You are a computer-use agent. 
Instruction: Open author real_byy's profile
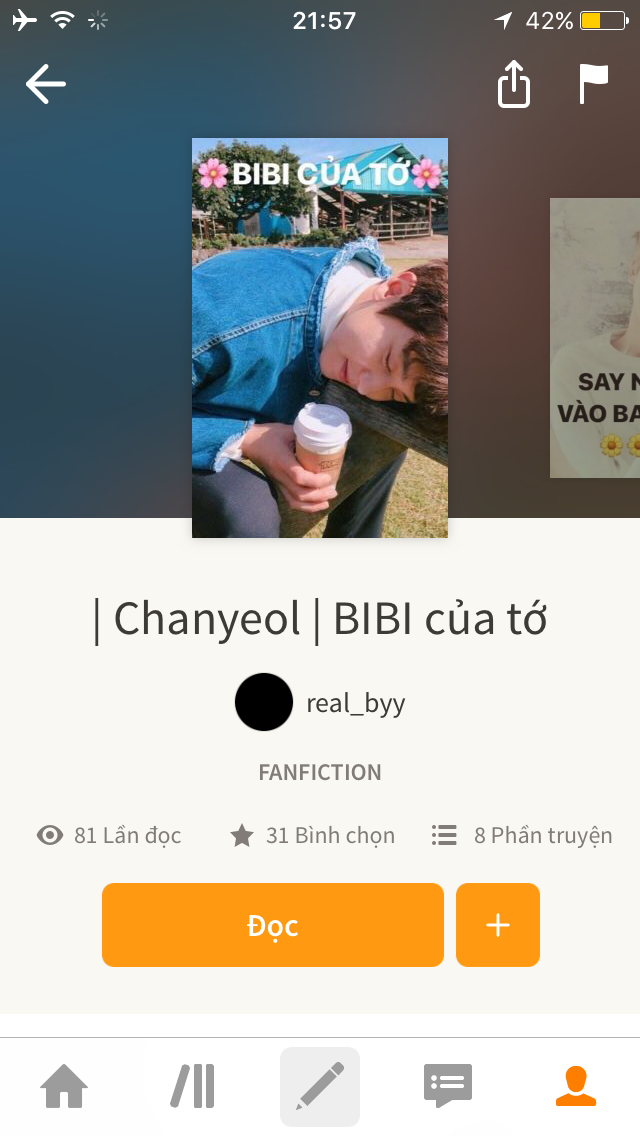[x=320, y=703]
